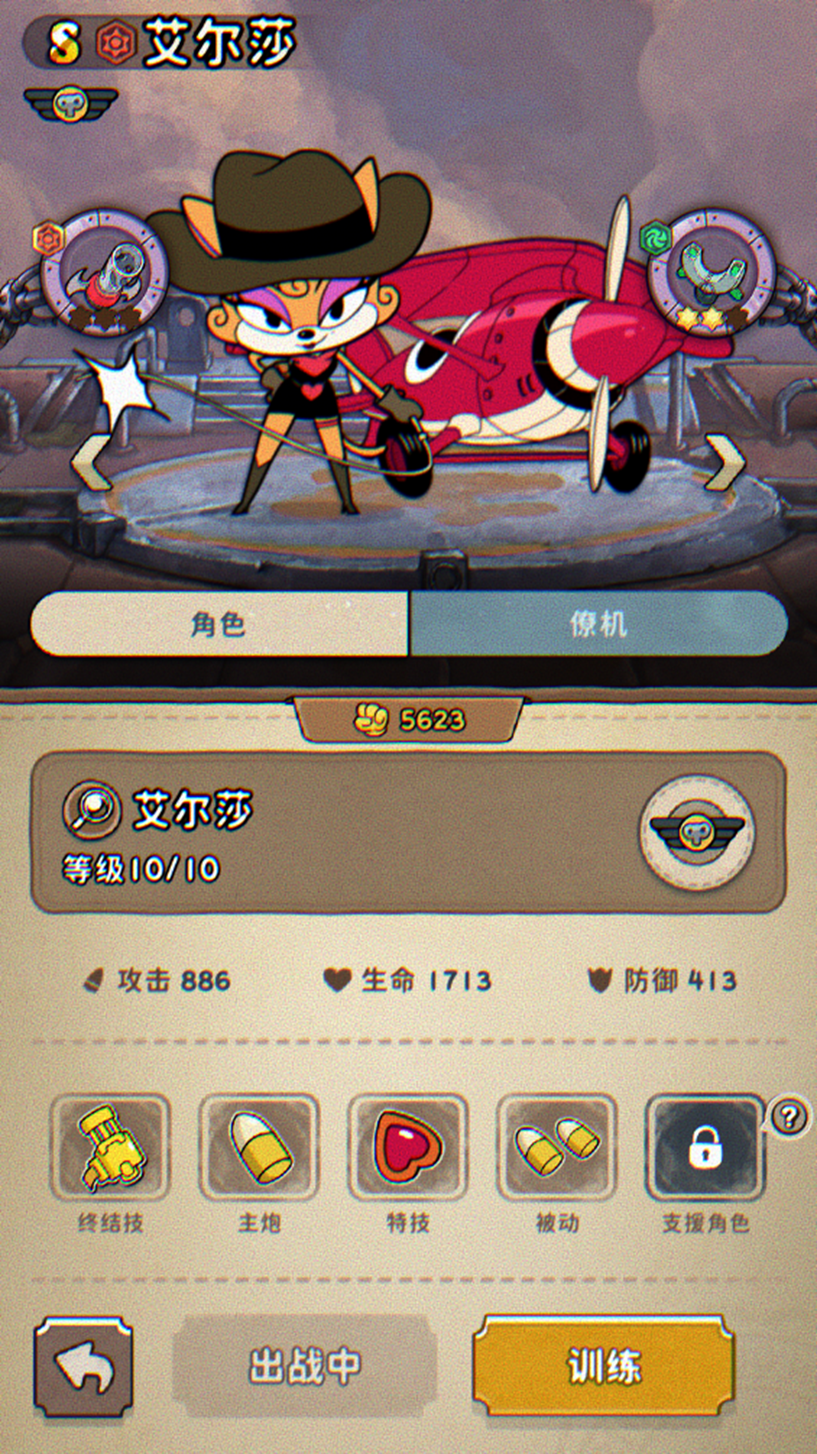Show the previous character with the left arrow
The width and height of the screenshot is (817, 1454).
92,463
